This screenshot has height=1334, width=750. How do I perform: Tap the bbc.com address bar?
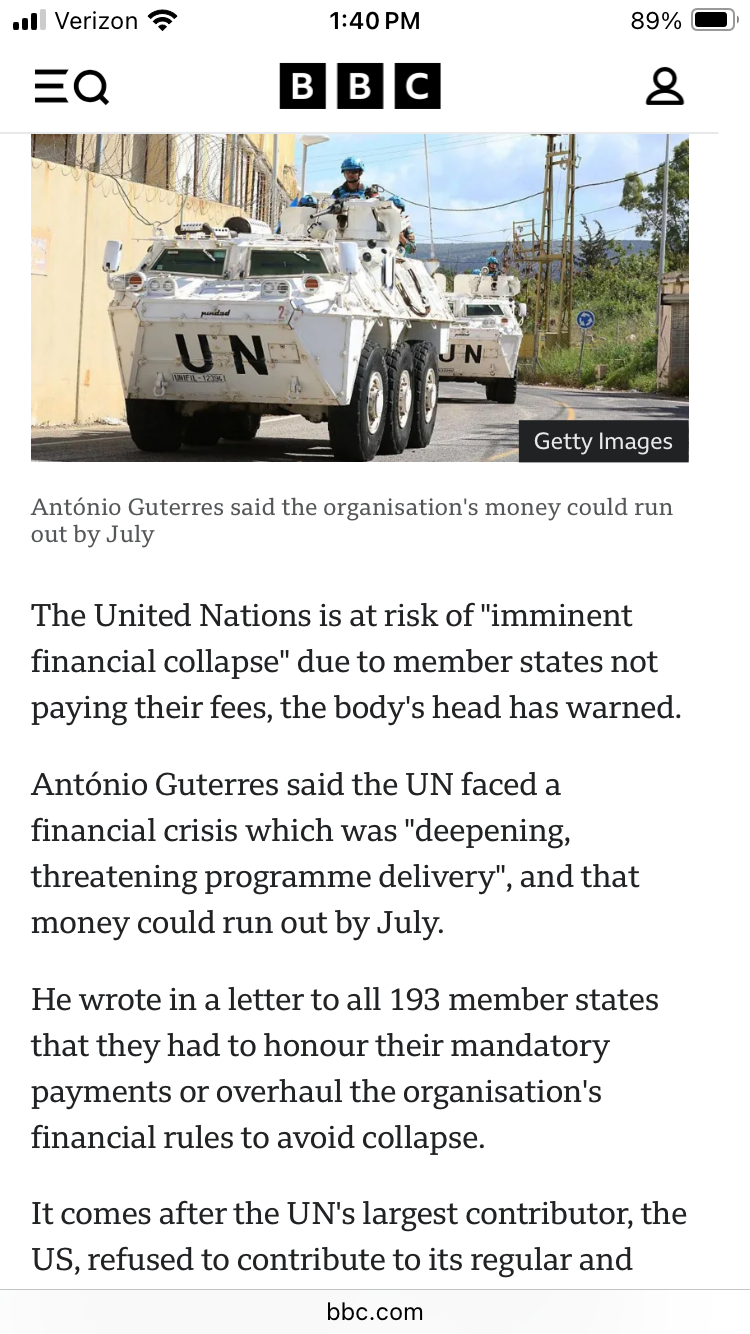pyautogui.click(x=375, y=1312)
